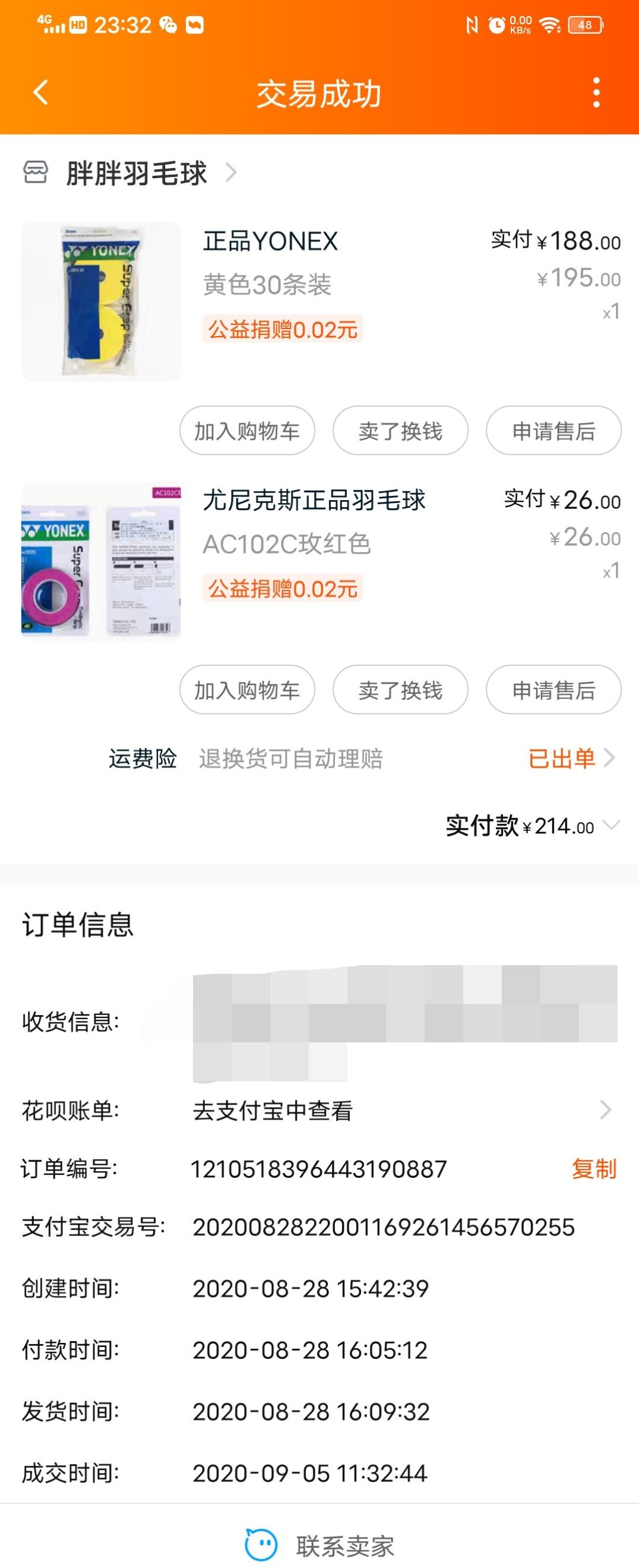Copy the order number with 复制
639x1568 pixels.
click(x=593, y=1169)
